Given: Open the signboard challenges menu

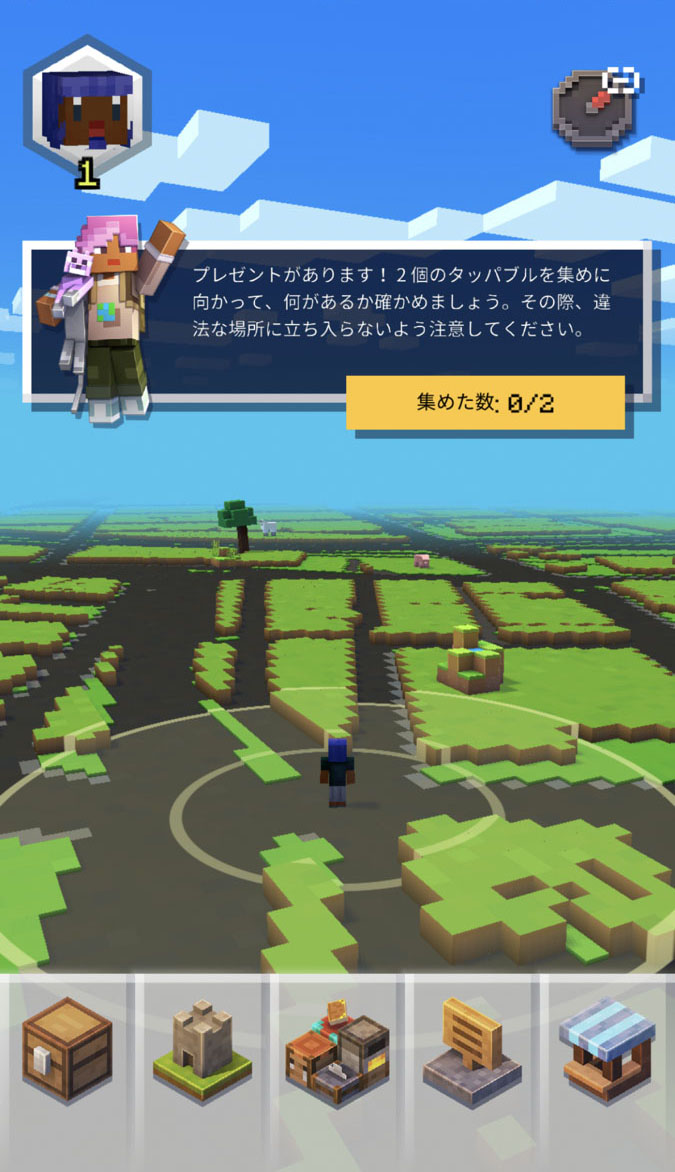Looking at the screenshot, I should pyautogui.click(x=472, y=1050).
